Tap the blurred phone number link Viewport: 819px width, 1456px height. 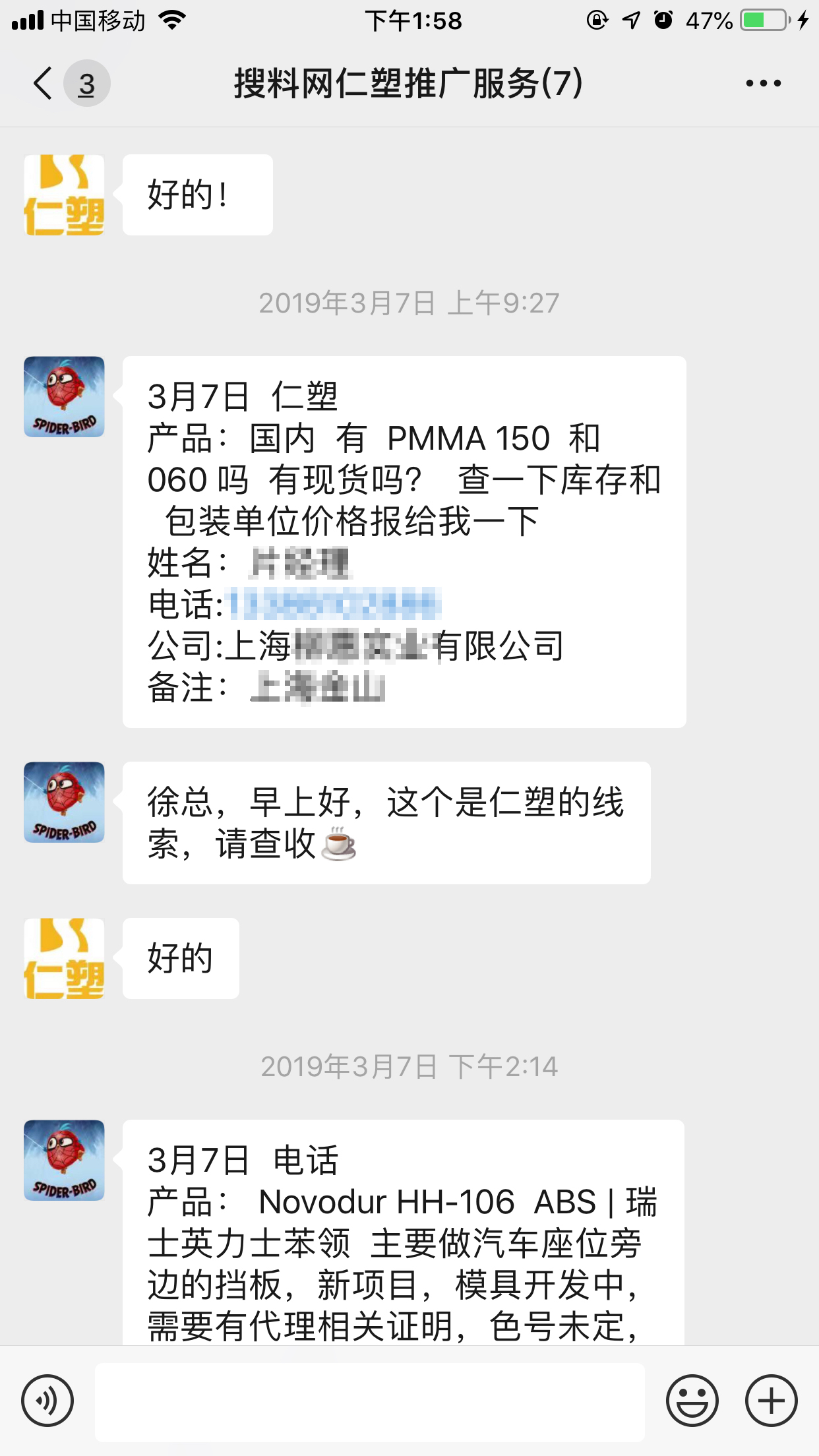pos(333,604)
